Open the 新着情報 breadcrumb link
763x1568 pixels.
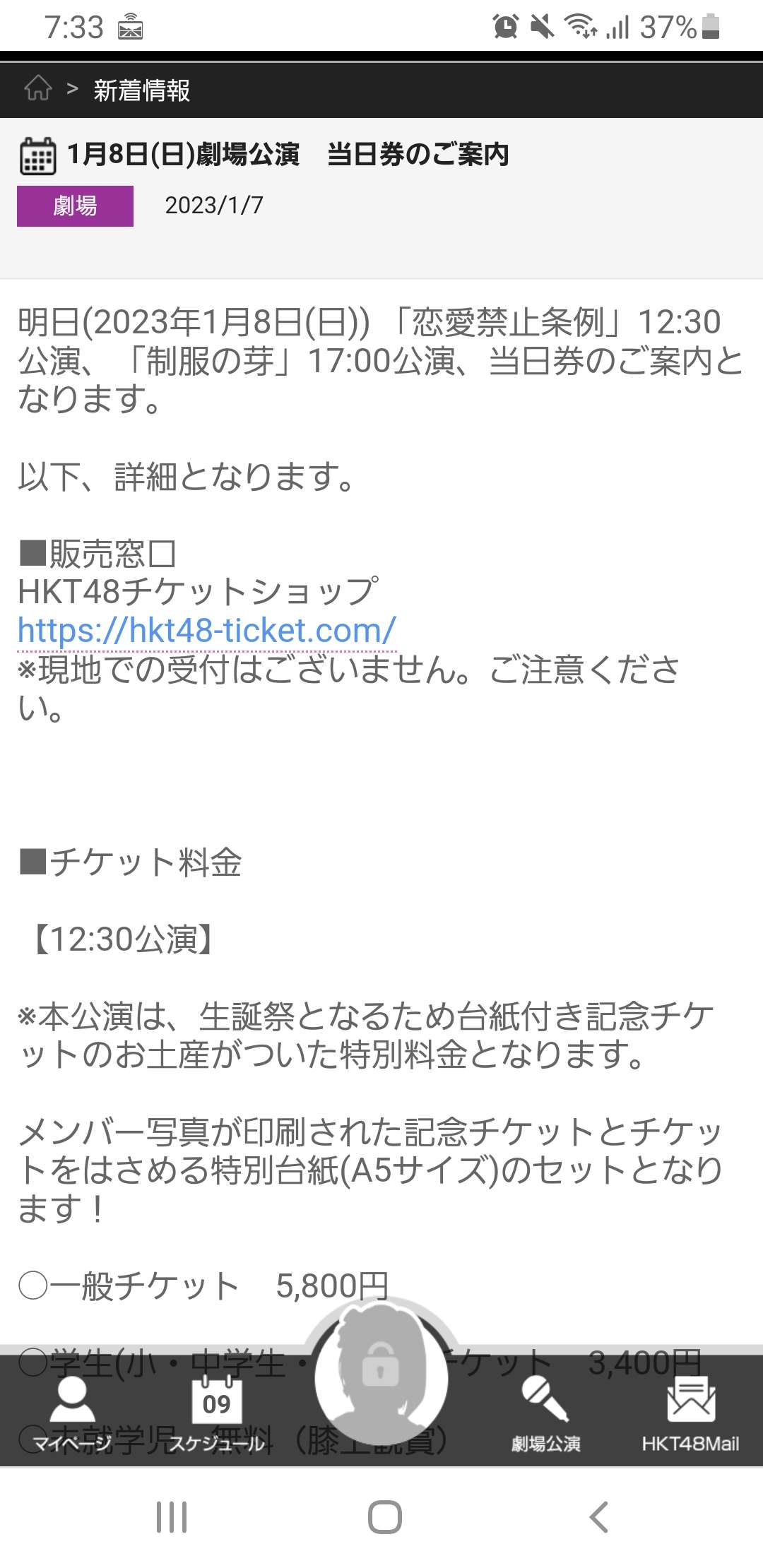[141, 90]
